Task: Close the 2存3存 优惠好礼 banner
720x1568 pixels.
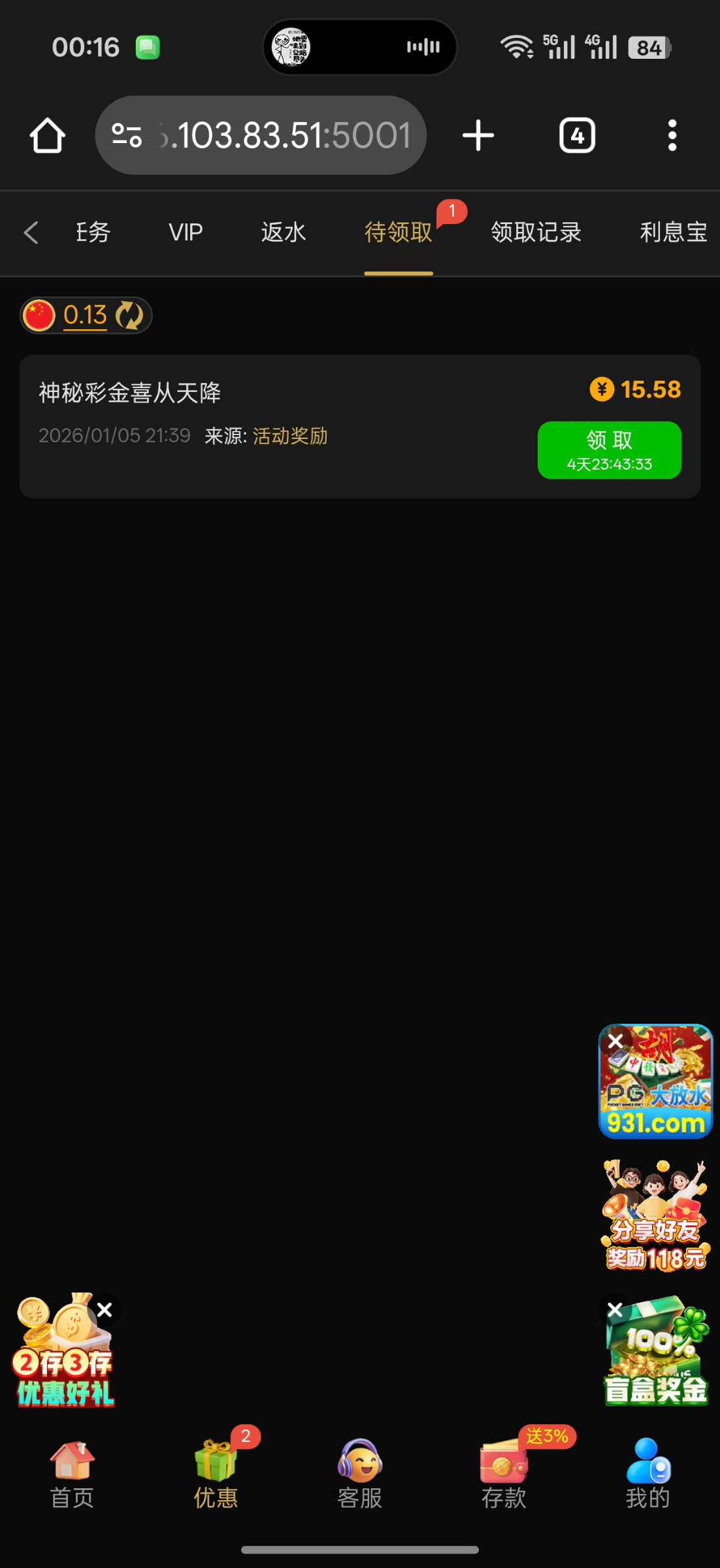Action: (x=105, y=1310)
